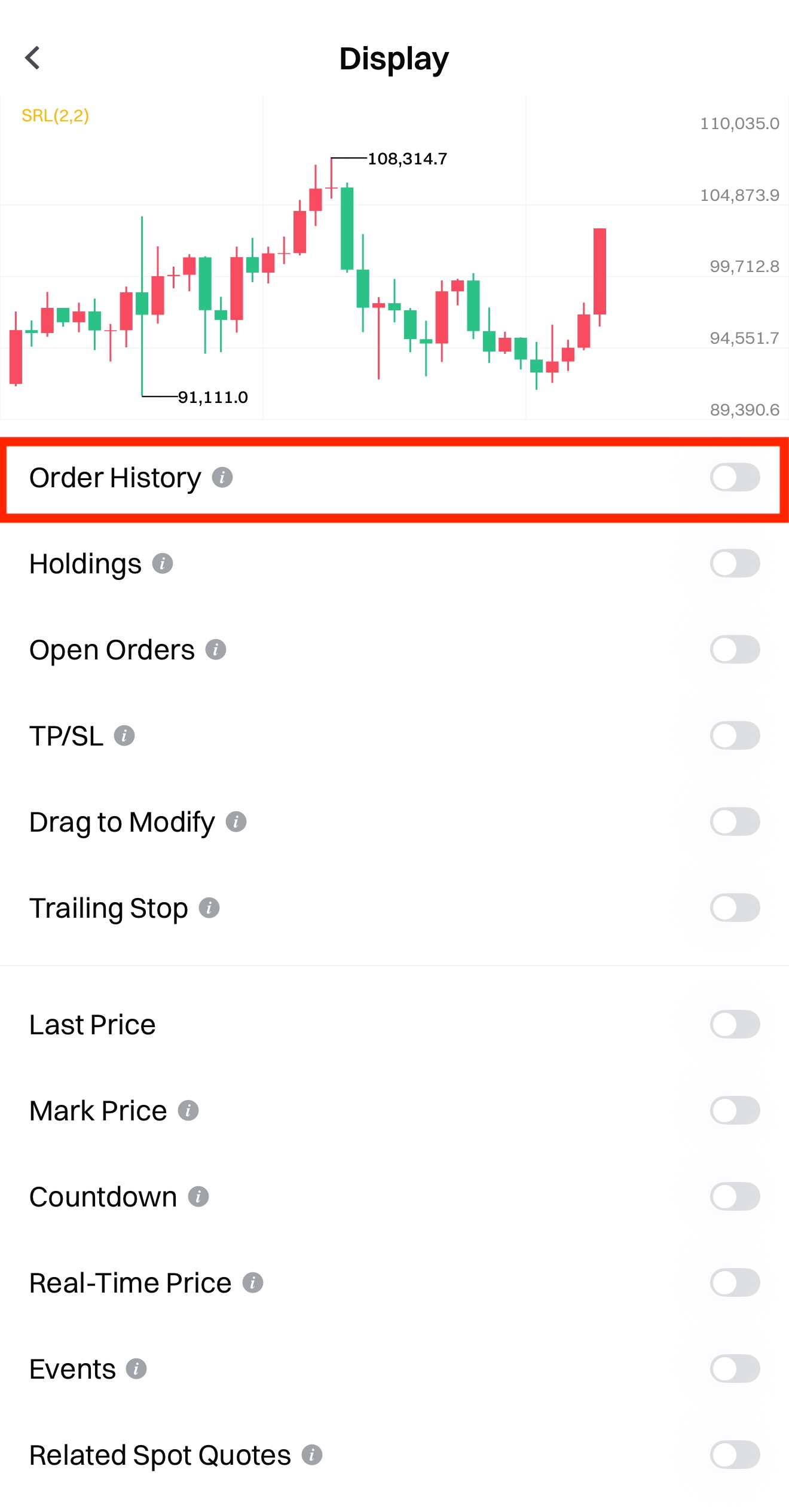This screenshot has height=1512, width=789.
Task: Open info for Related Spot Quotes
Action: tap(312, 1455)
